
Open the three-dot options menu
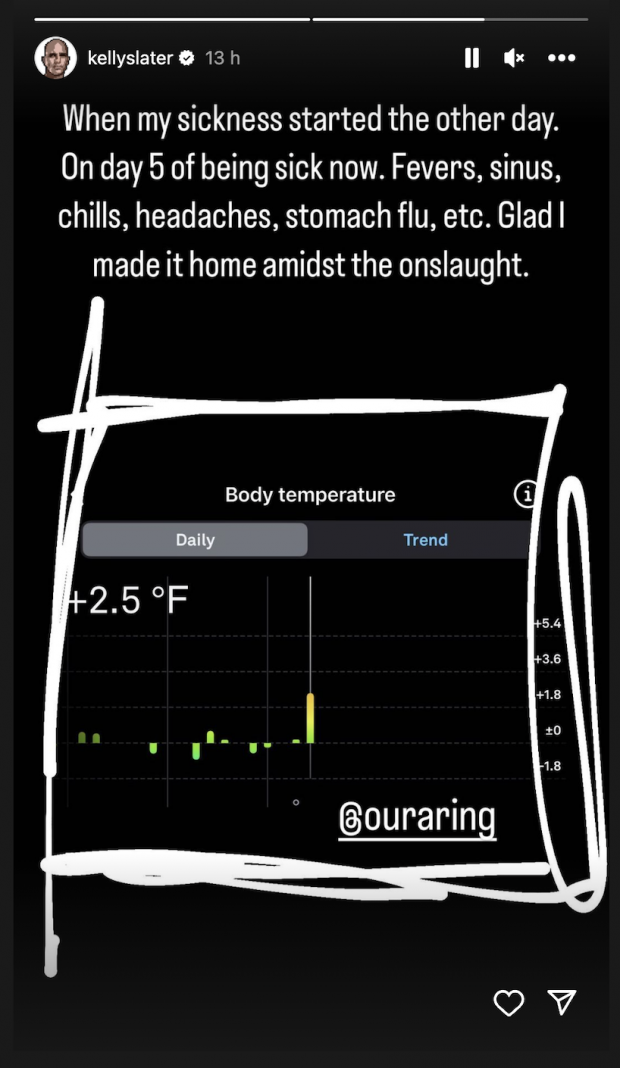tap(561, 59)
